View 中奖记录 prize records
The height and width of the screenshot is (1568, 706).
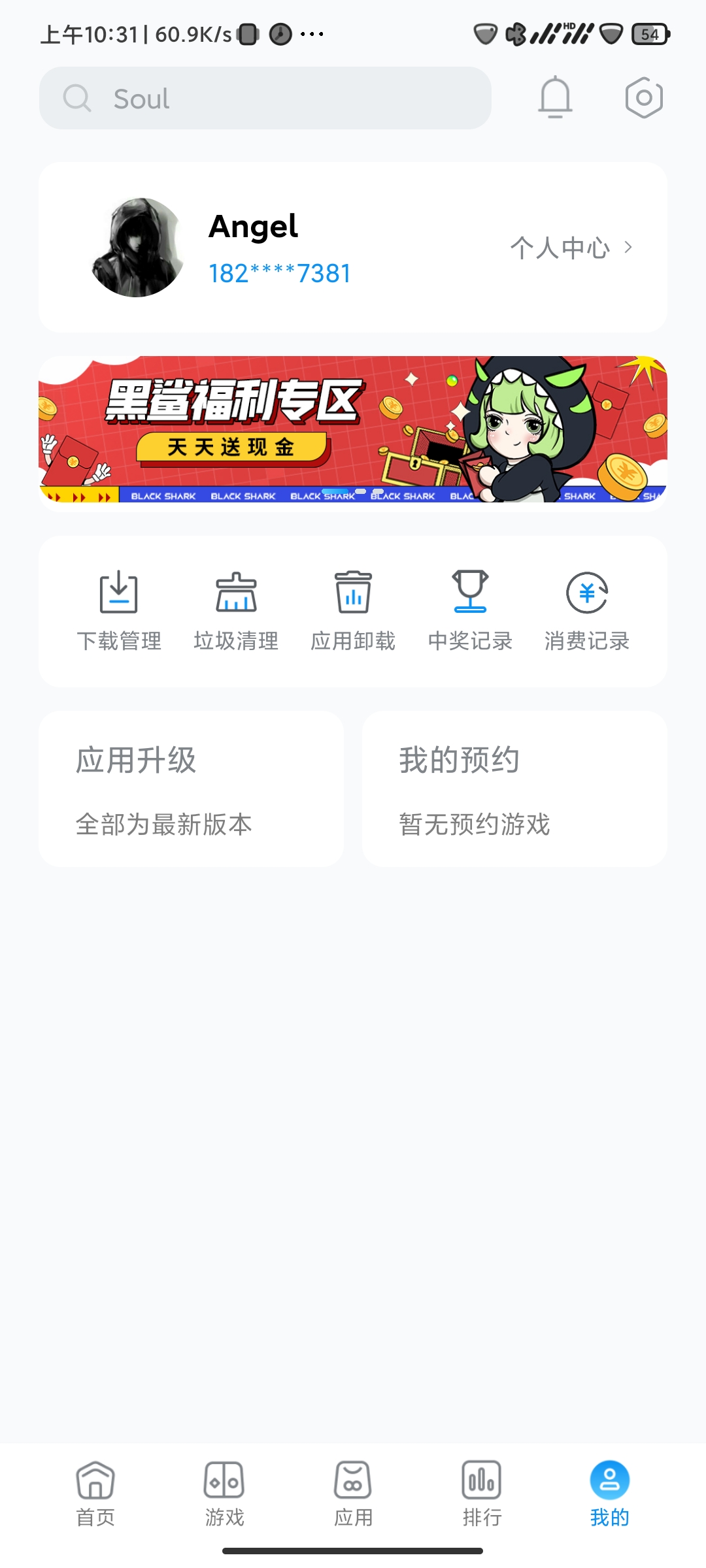tap(470, 611)
